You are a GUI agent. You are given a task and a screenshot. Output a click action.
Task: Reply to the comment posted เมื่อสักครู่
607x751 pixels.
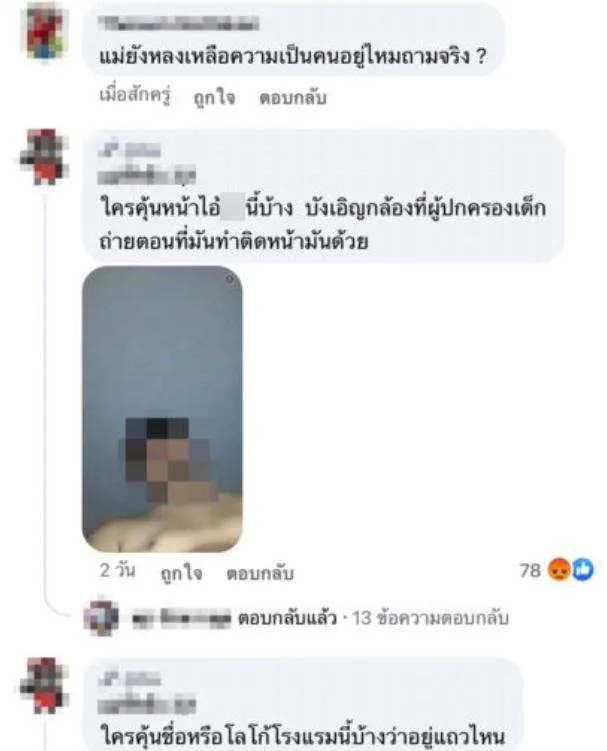point(292,99)
